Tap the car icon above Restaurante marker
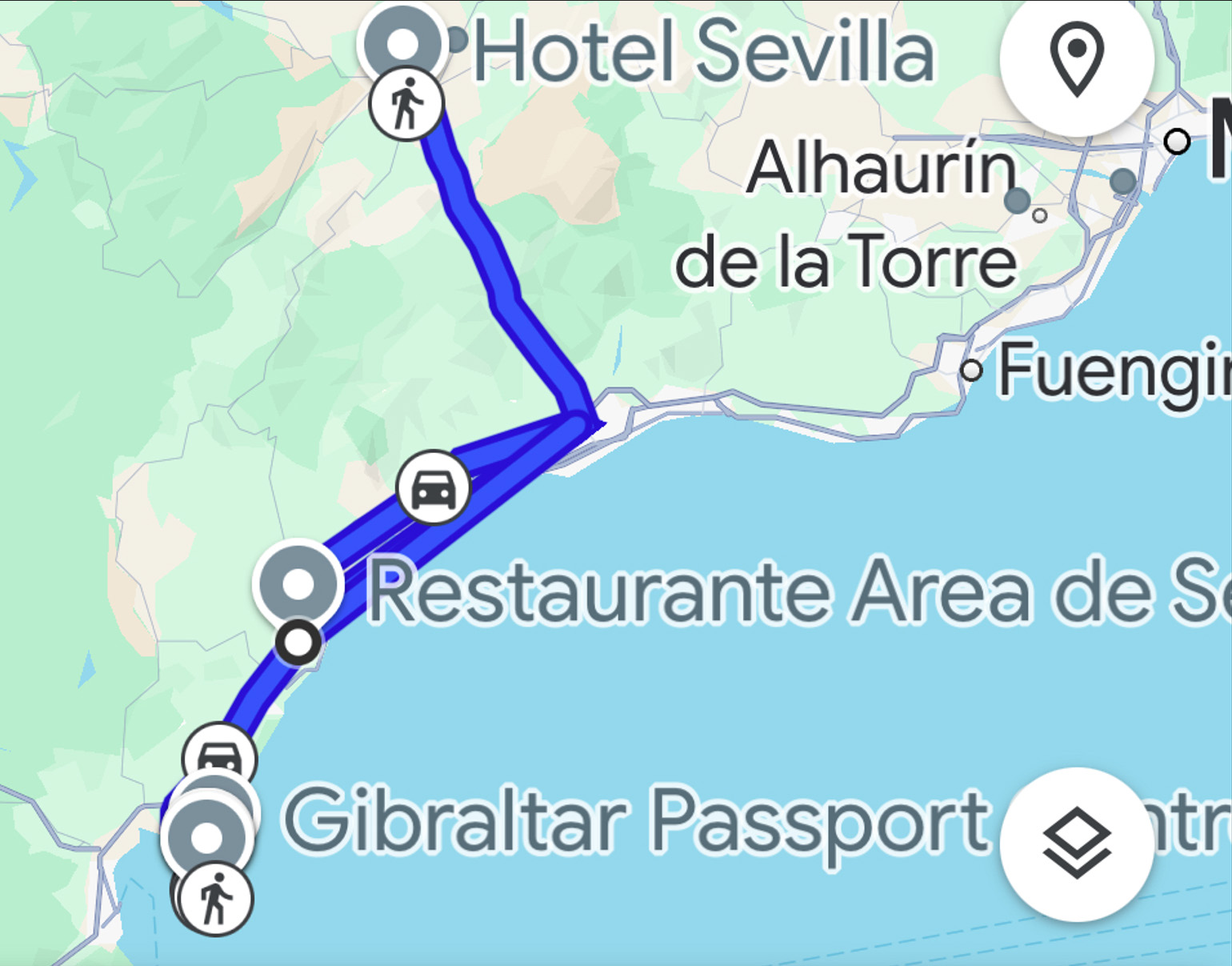1232x966 pixels. click(x=433, y=487)
